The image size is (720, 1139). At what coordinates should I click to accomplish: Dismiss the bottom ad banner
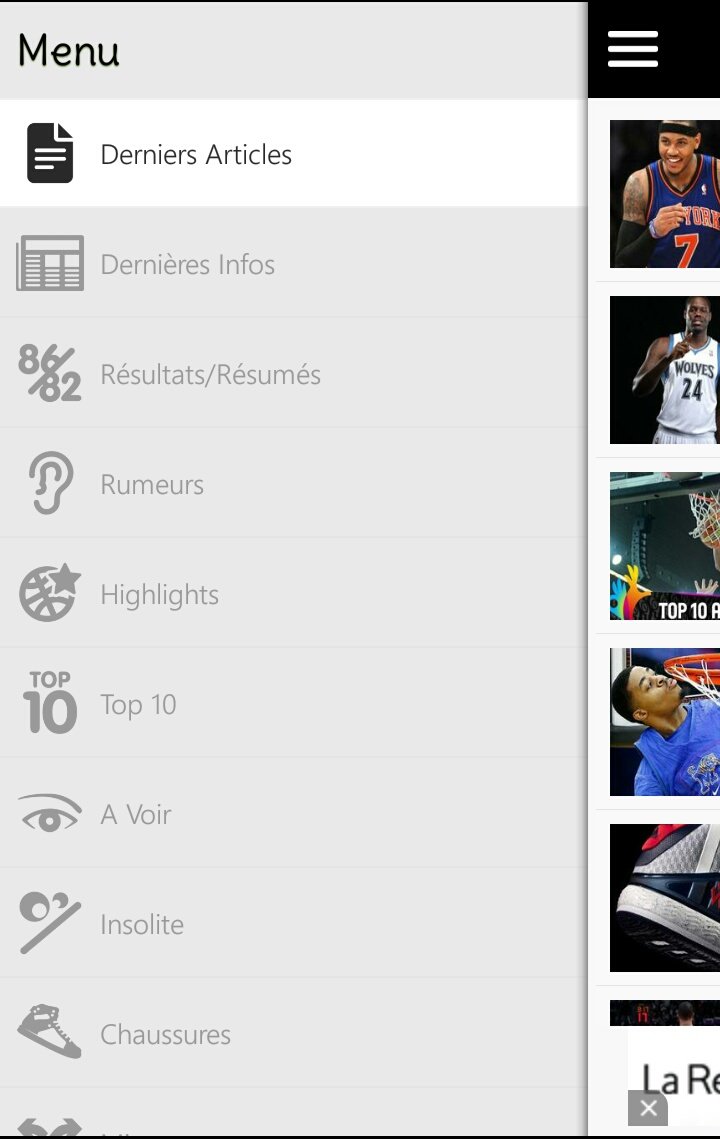click(x=648, y=1108)
